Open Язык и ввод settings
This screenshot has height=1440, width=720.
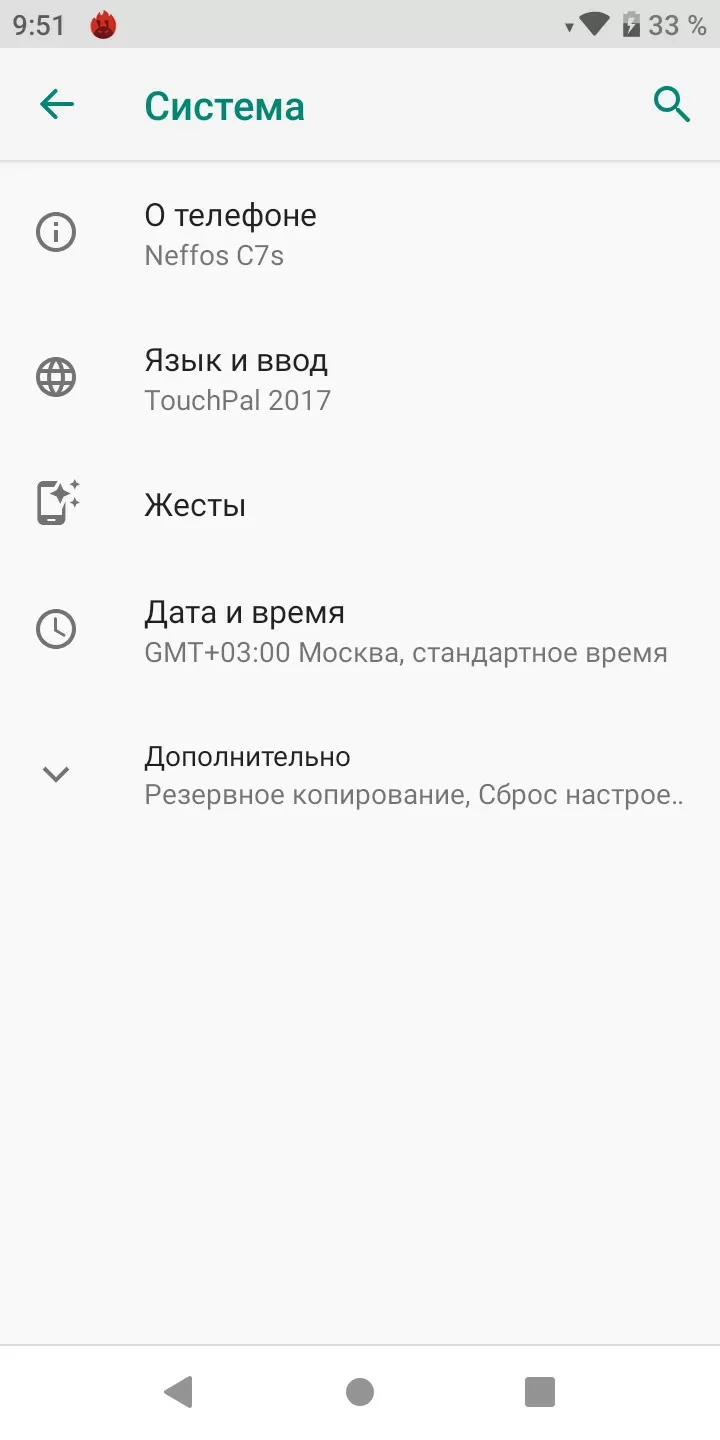point(360,379)
